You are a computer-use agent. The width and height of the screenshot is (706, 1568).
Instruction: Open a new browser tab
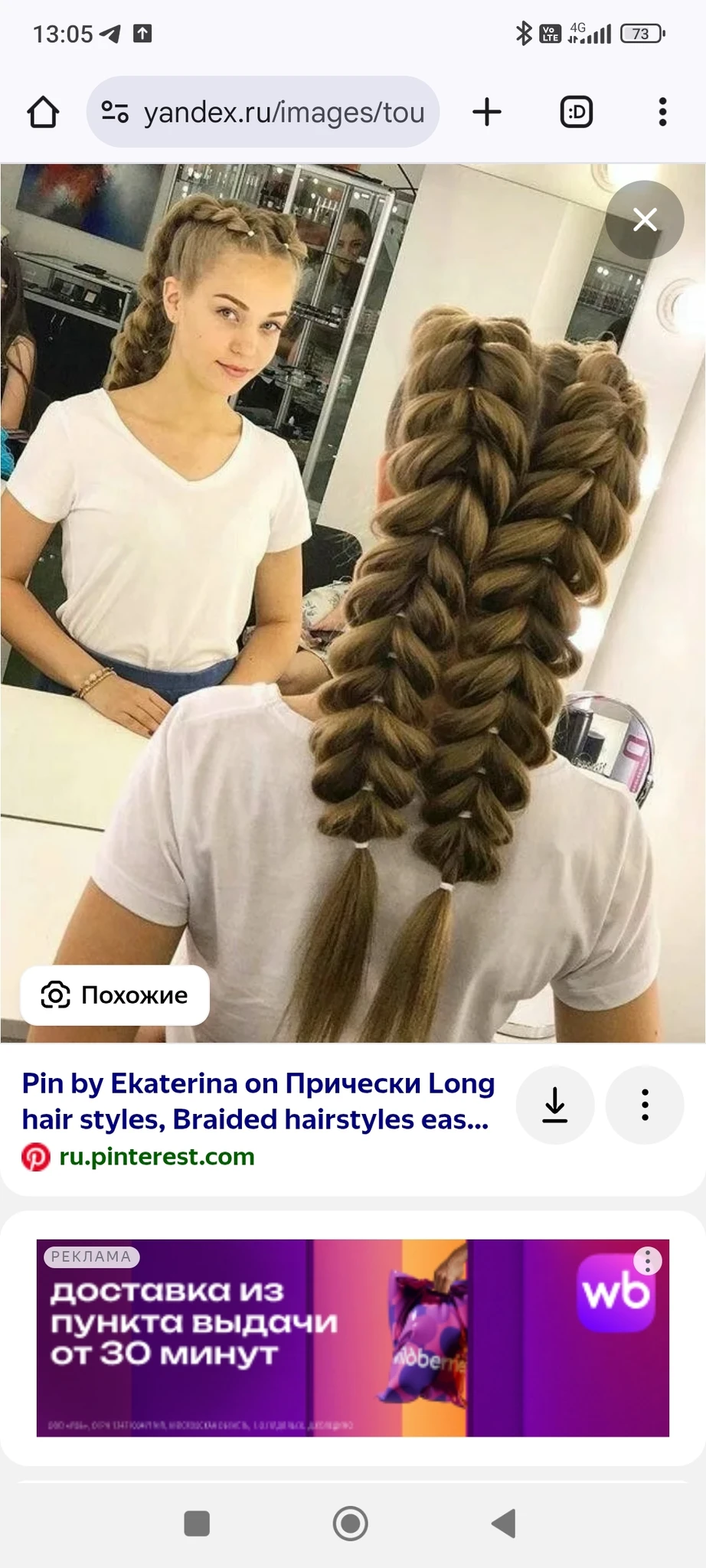point(486,113)
